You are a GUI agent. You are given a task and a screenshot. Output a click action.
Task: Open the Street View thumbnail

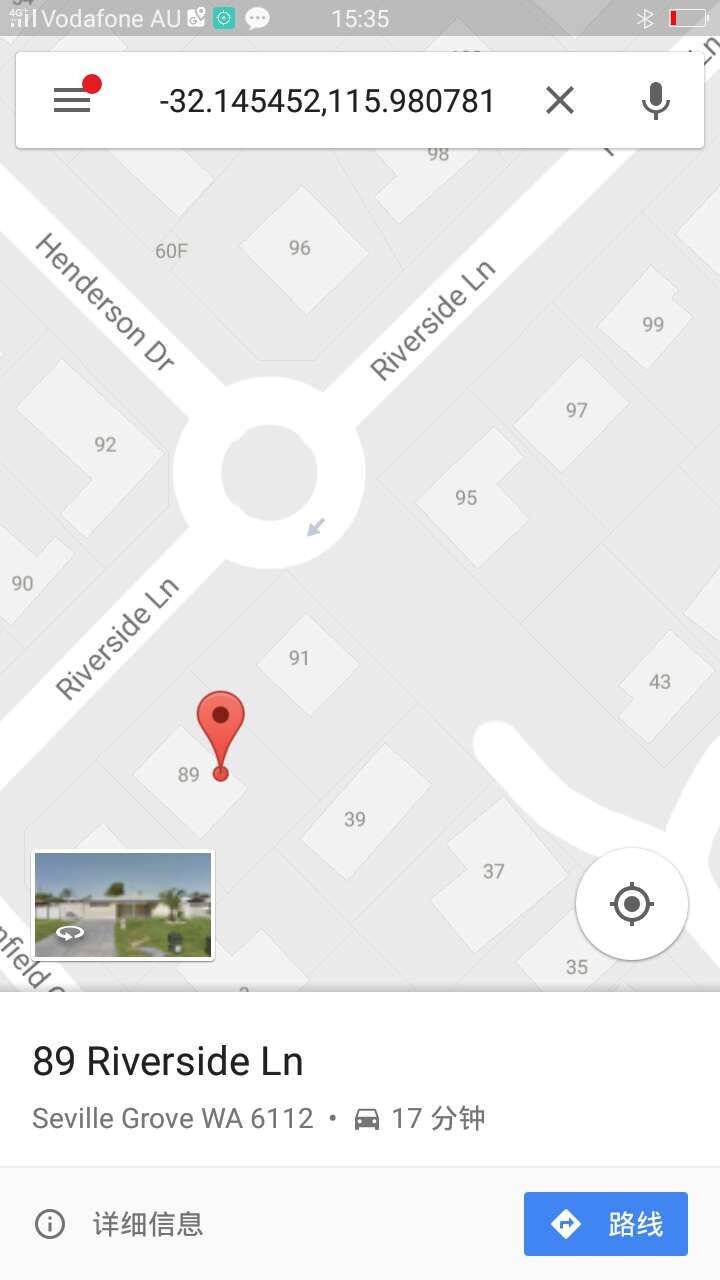pos(123,905)
